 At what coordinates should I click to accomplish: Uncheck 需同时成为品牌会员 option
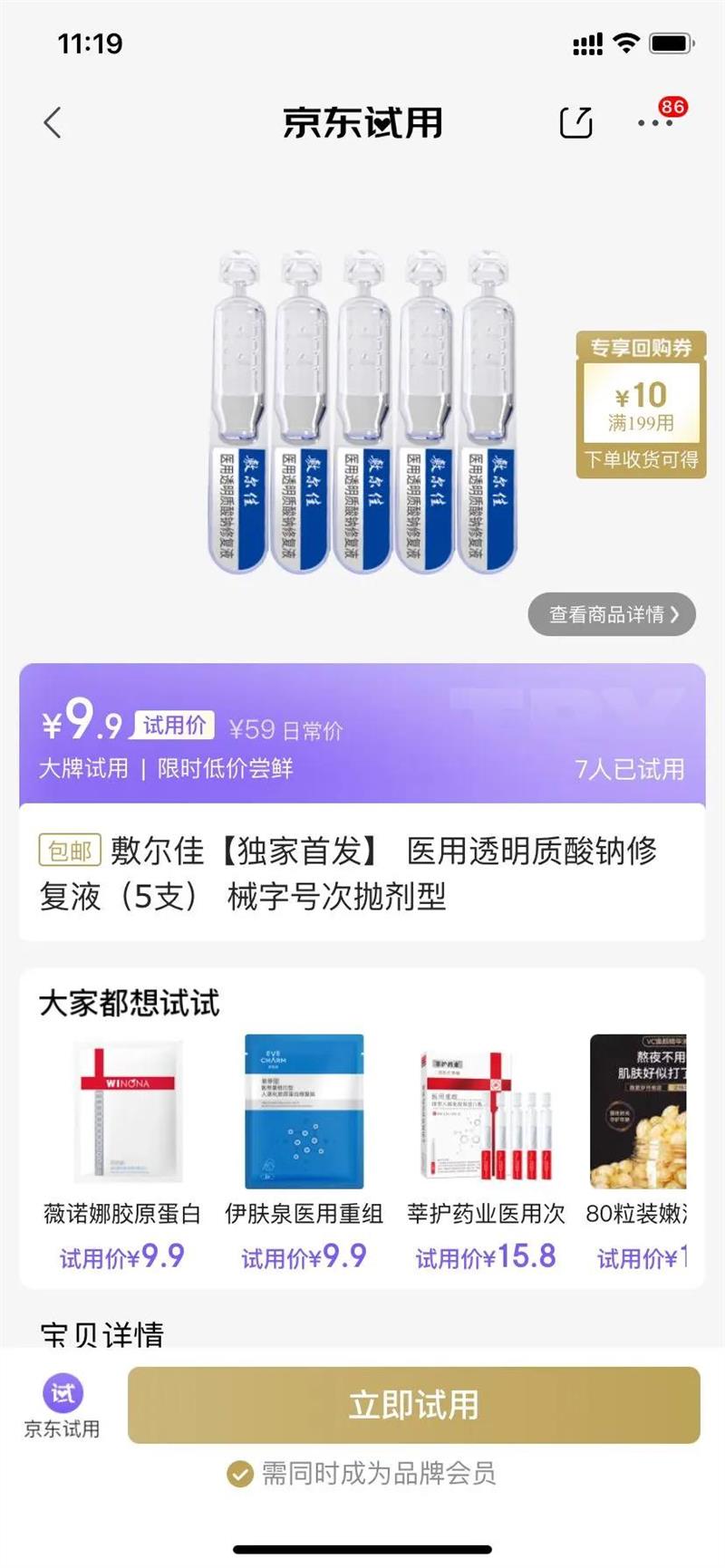coord(239,1474)
